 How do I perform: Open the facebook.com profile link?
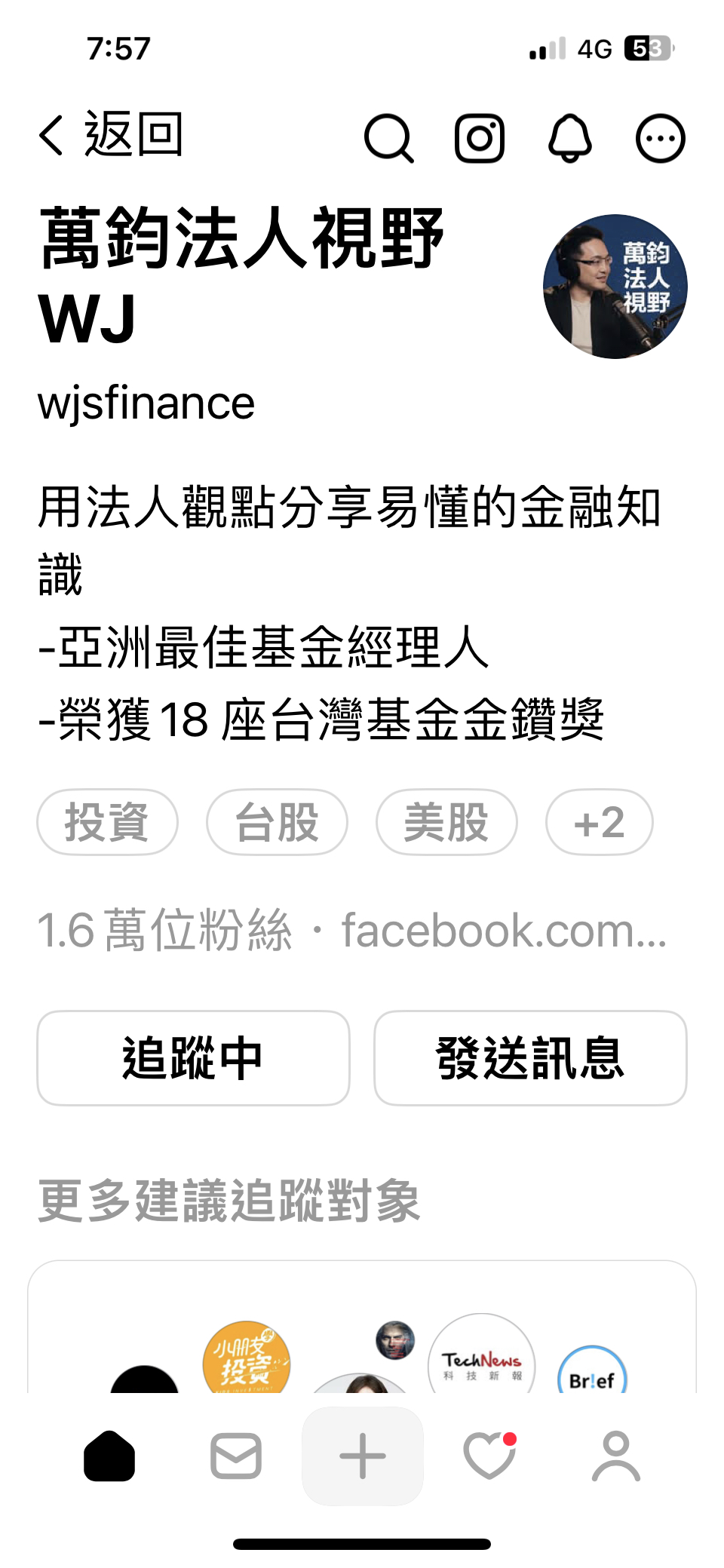point(504,931)
